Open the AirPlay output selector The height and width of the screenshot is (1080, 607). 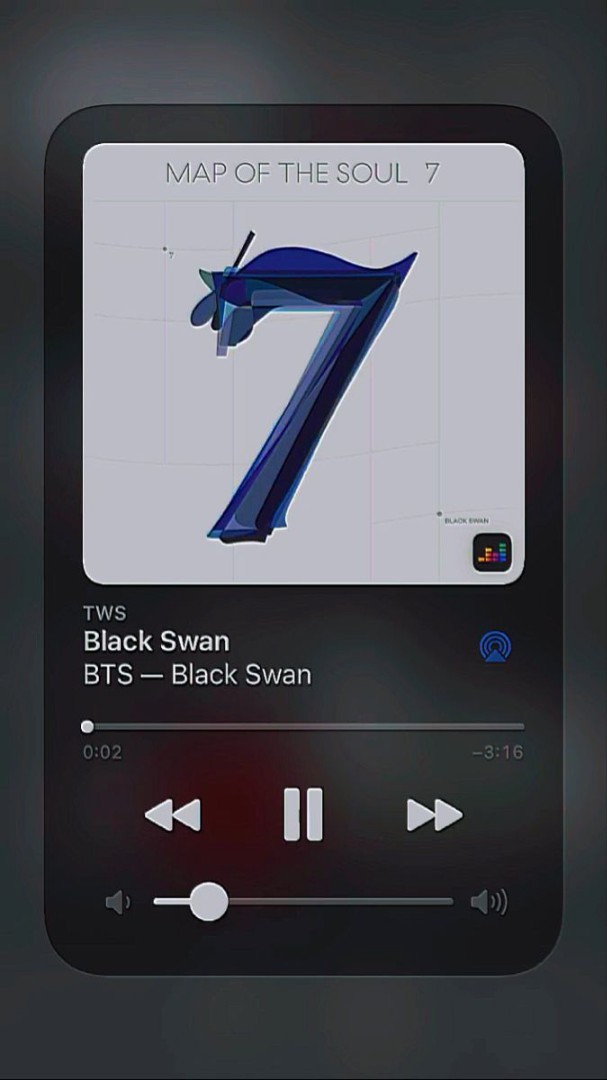[495, 647]
